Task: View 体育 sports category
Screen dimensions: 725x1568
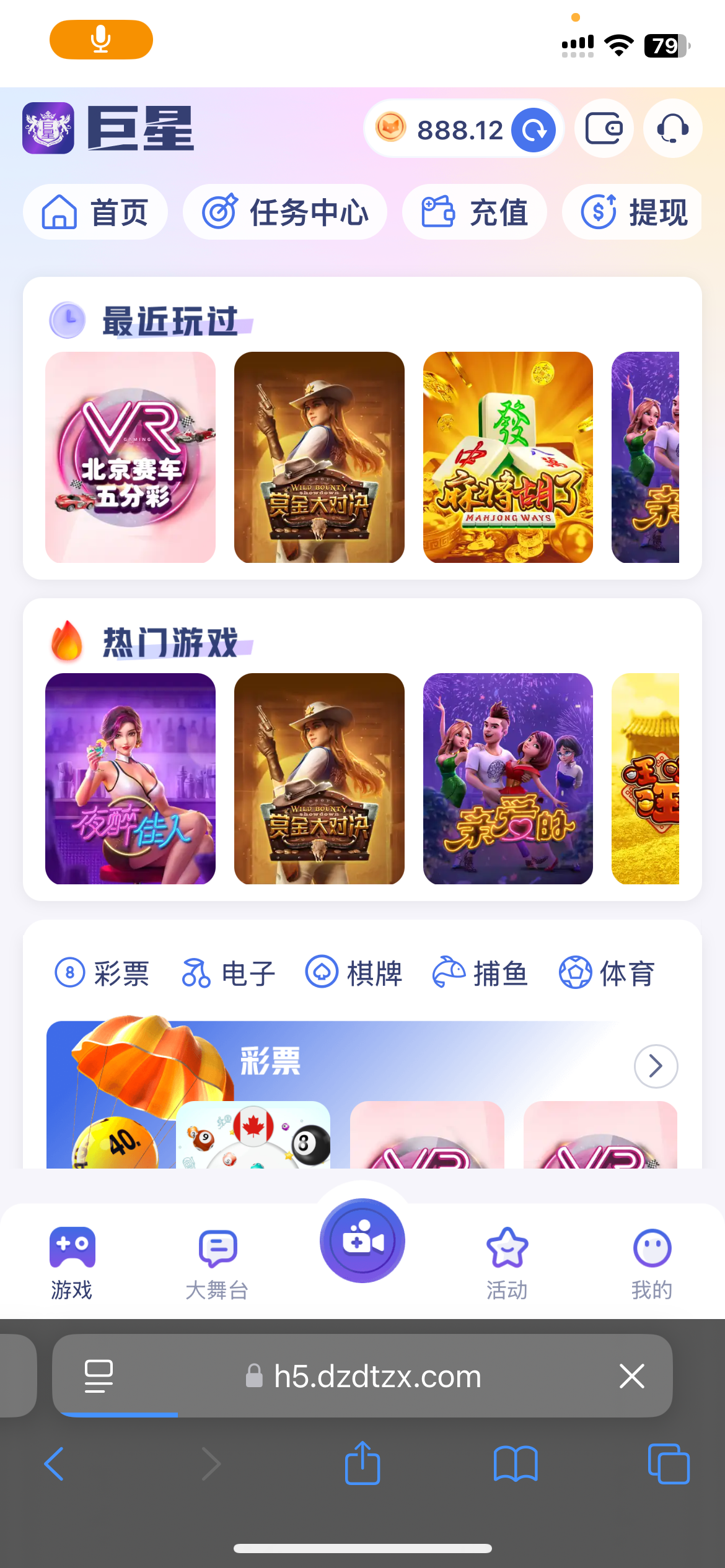Action: pyautogui.click(x=607, y=973)
